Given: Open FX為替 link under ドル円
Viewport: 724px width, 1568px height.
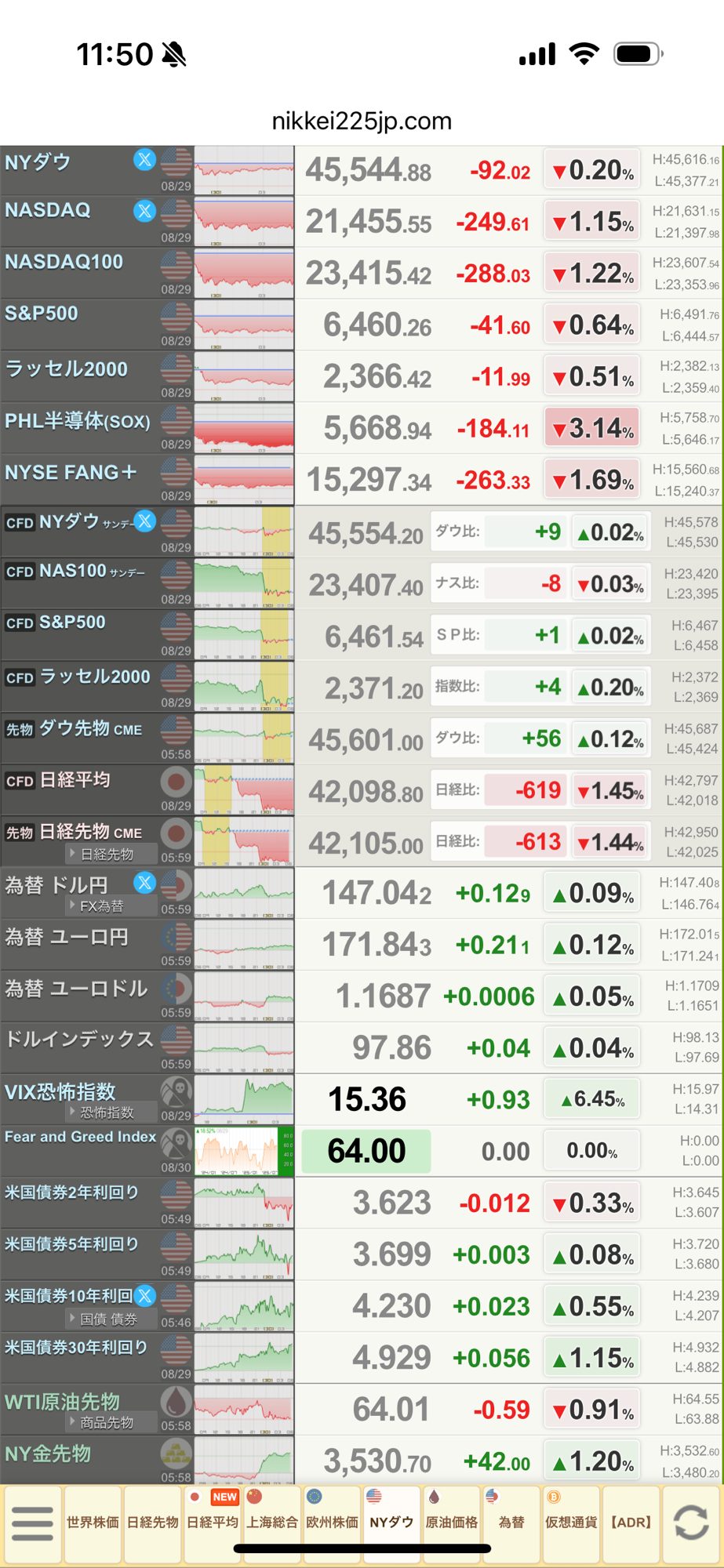Looking at the screenshot, I should pos(102,906).
